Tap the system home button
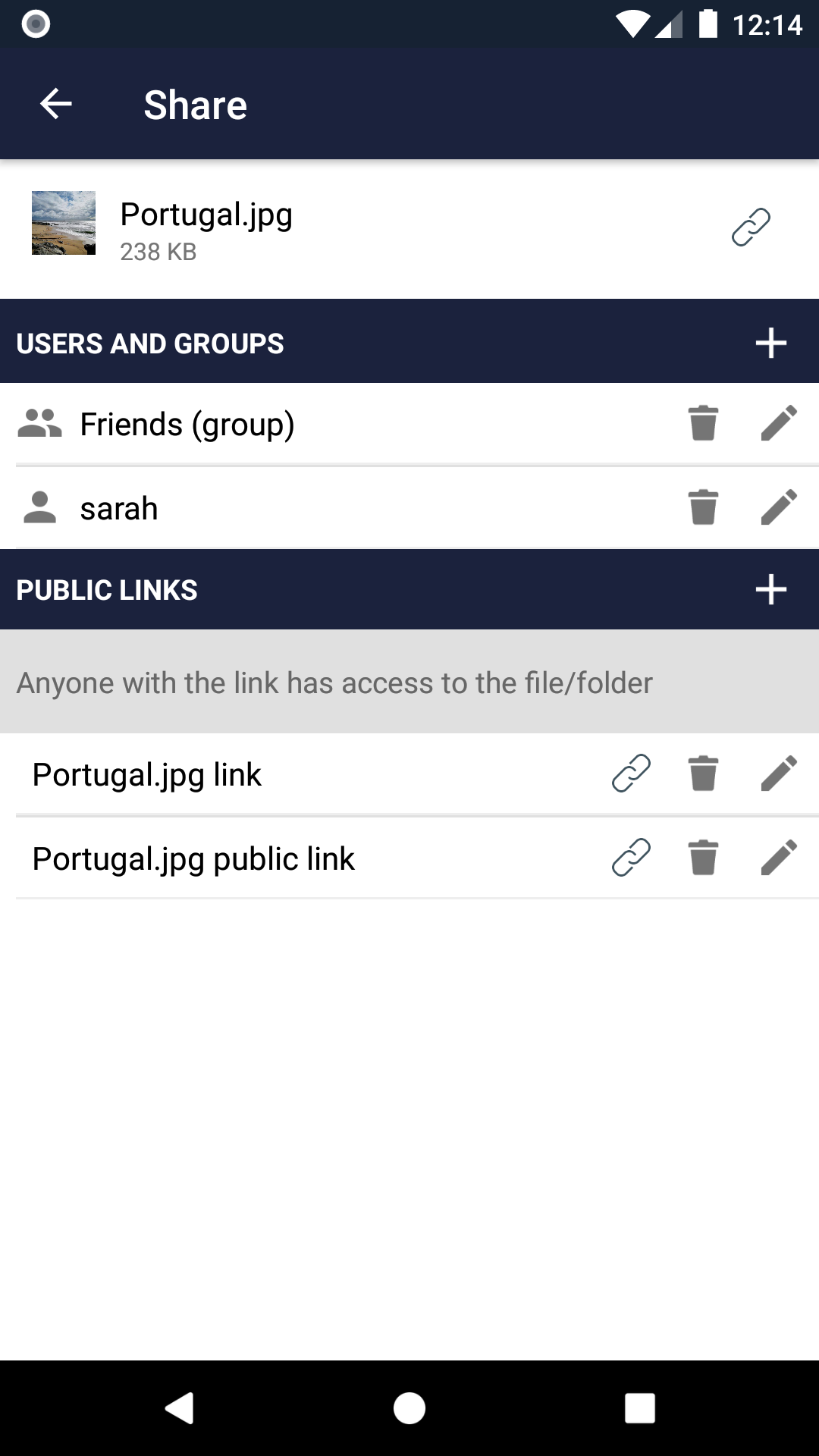819x1456 pixels. [409, 1408]
